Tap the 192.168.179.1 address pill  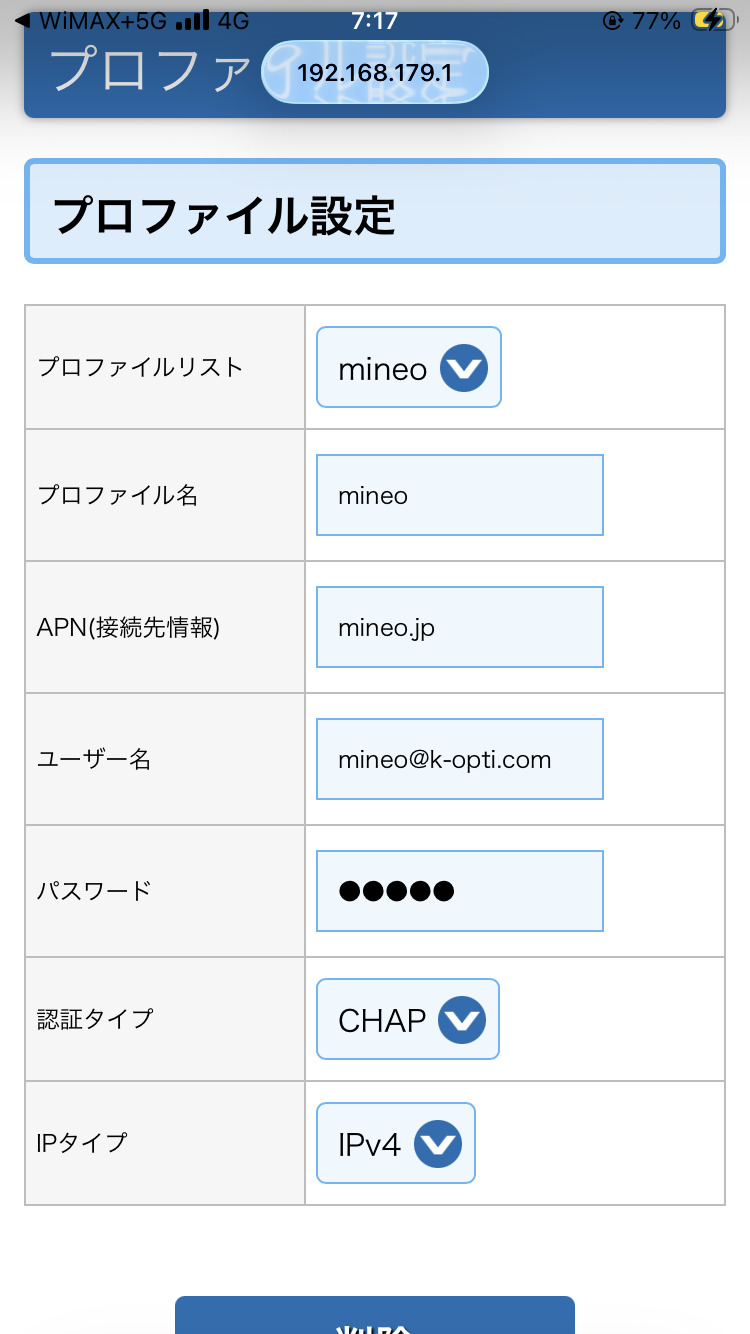click(x=375, y=72)
